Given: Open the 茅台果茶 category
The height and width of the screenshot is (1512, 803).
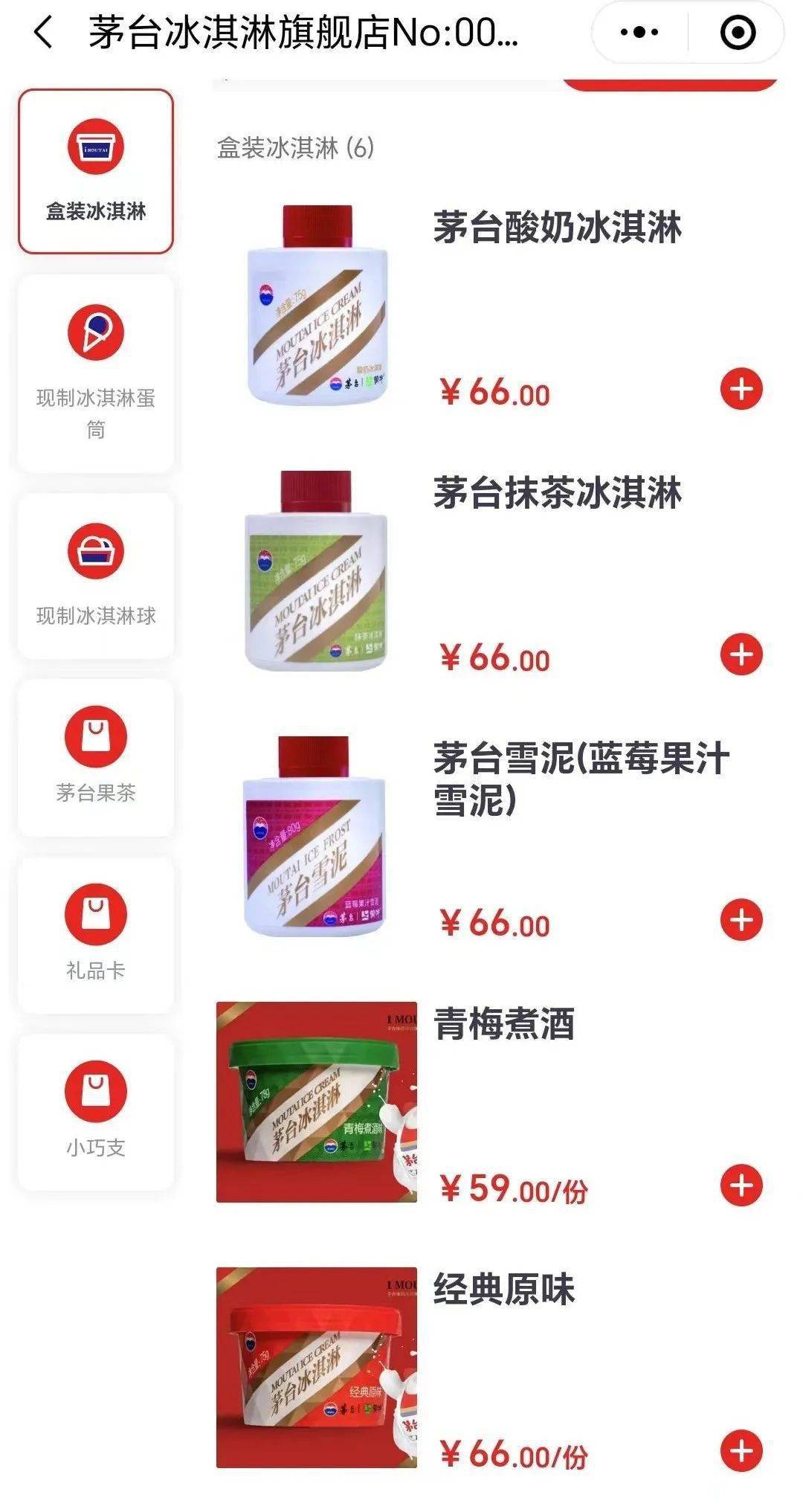Looking at the screenshot, I should coord(96,756).
